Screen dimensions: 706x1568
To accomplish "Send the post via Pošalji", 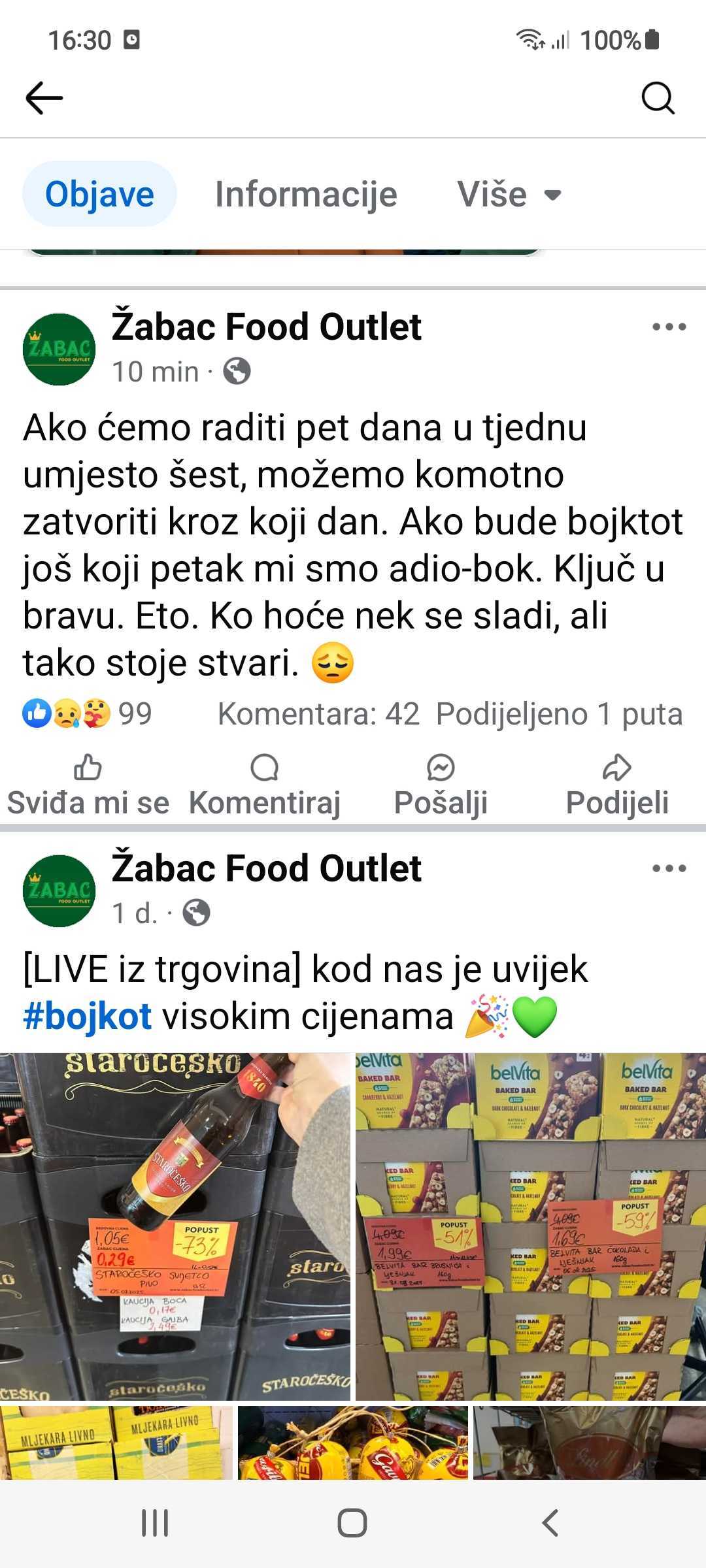I will point(441,785).
